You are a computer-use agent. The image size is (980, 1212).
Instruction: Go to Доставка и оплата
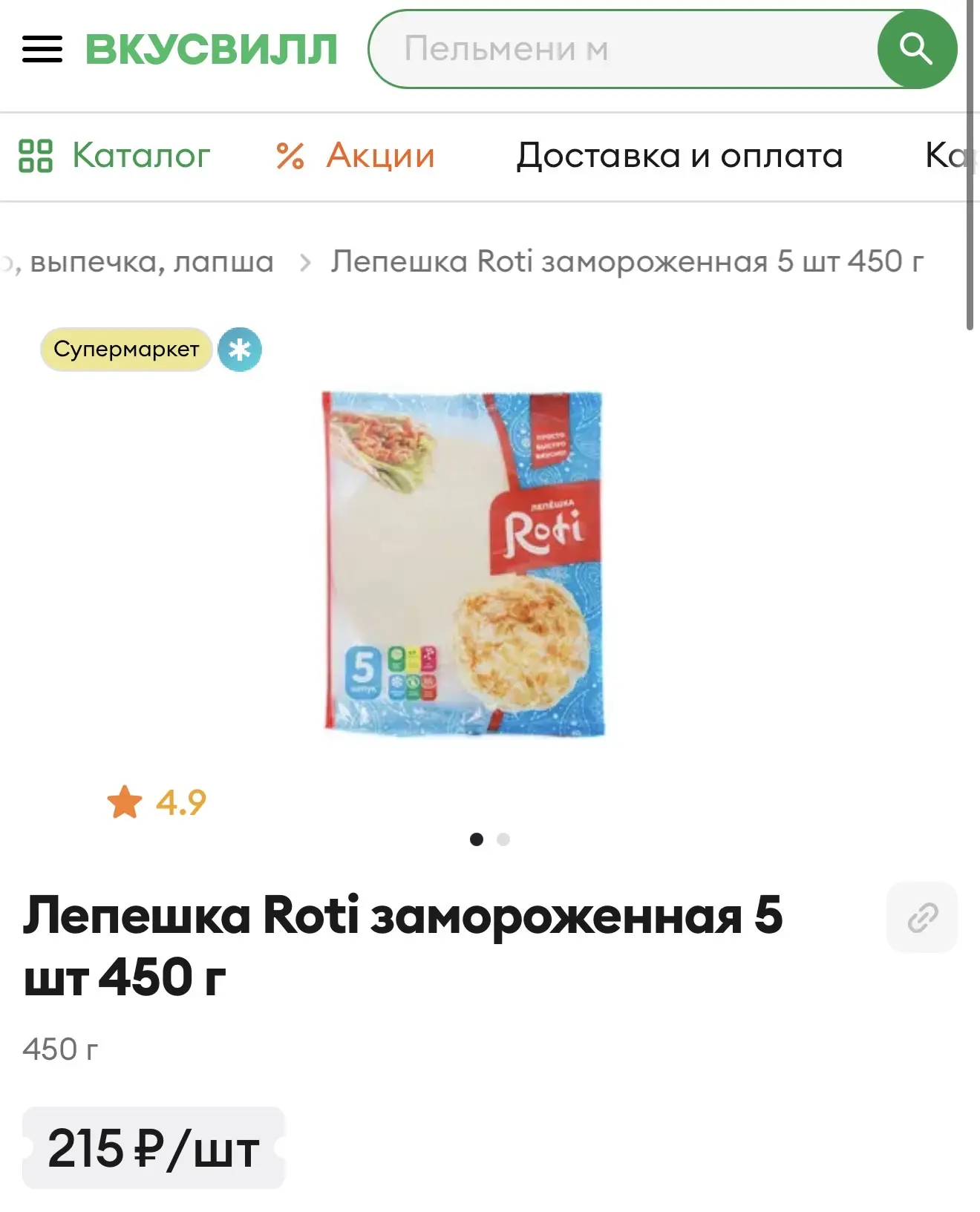pyautogui.click(x=679, y=156)
